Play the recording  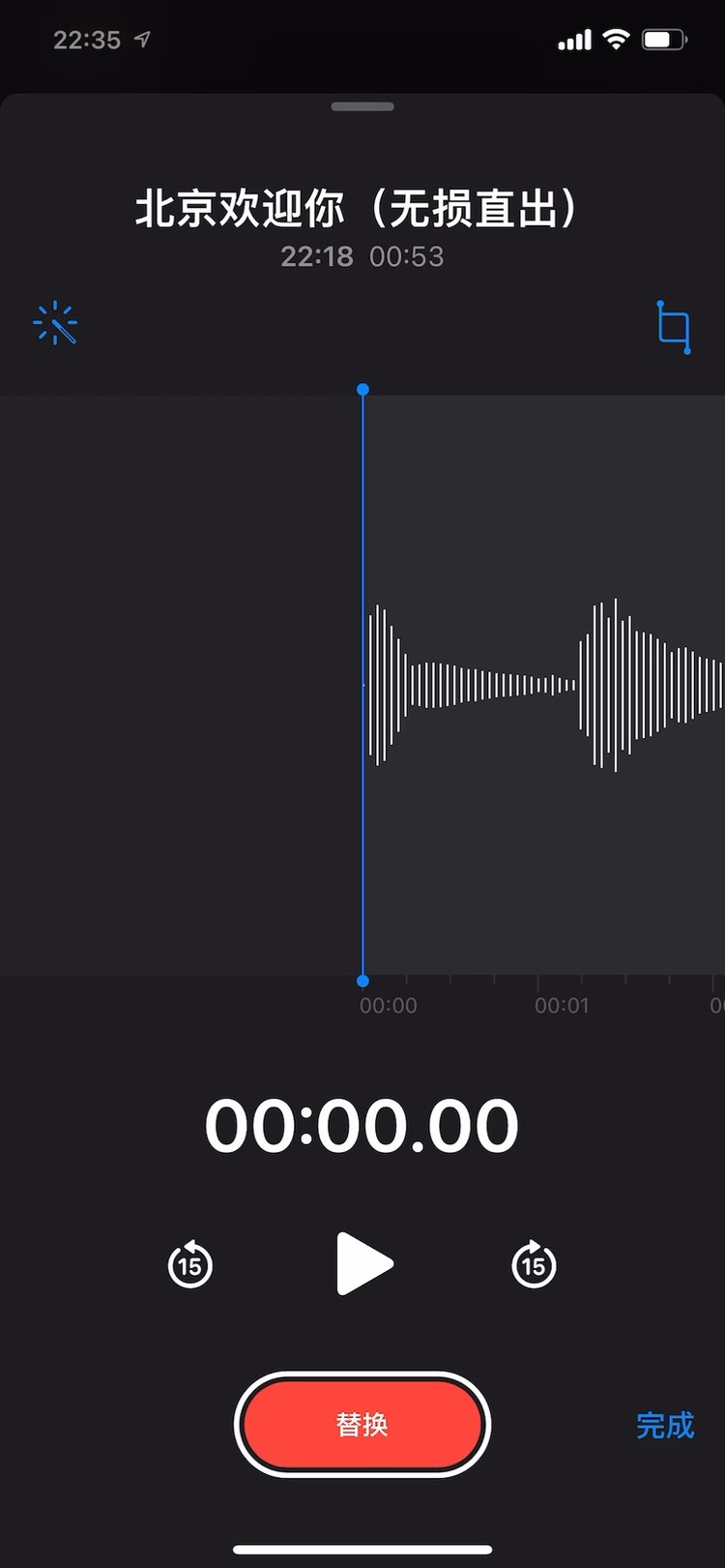(363, 1263)
